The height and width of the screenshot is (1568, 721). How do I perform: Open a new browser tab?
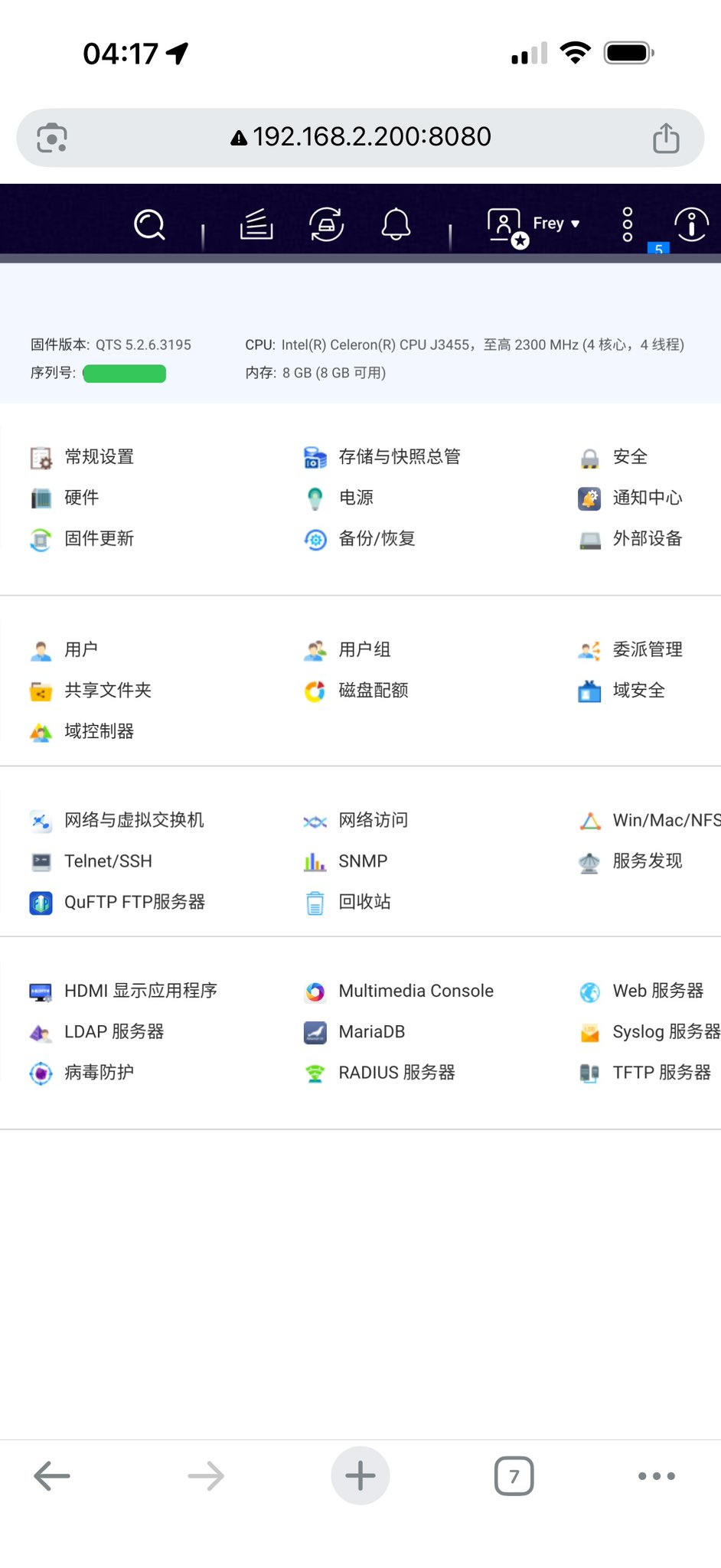360,1475
